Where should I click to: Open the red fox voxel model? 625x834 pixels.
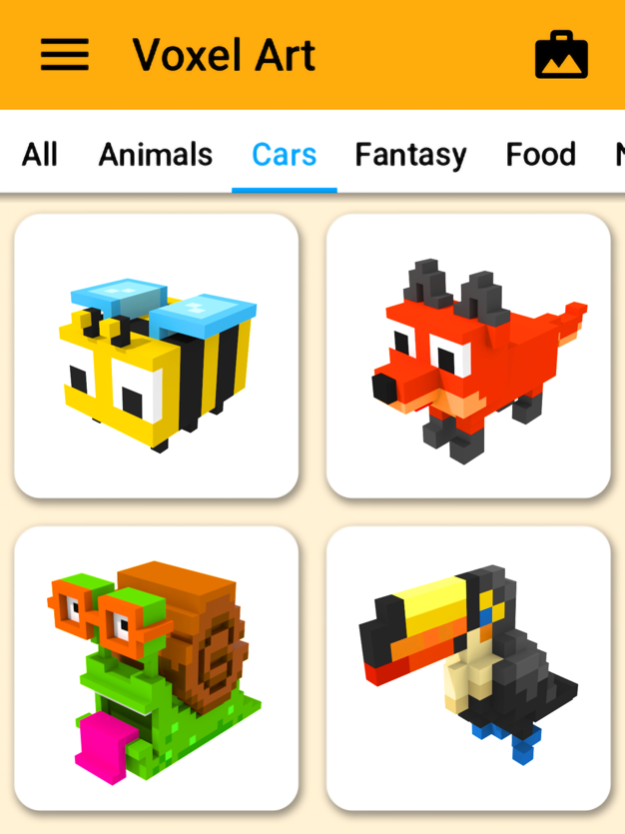[468, 356]
